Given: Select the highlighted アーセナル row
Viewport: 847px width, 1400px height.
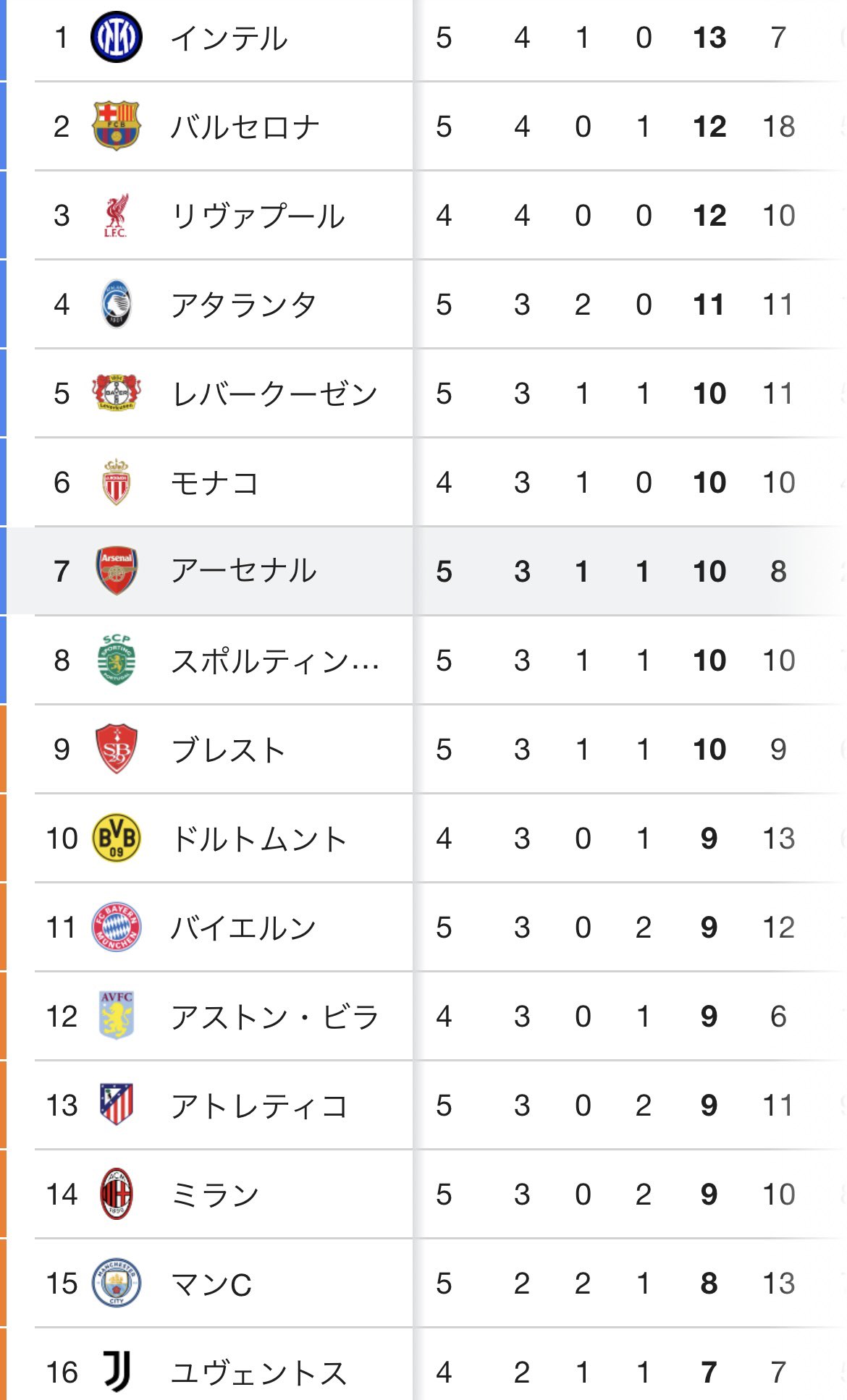Looking at the screenshot, I should [x=423, y=572].
